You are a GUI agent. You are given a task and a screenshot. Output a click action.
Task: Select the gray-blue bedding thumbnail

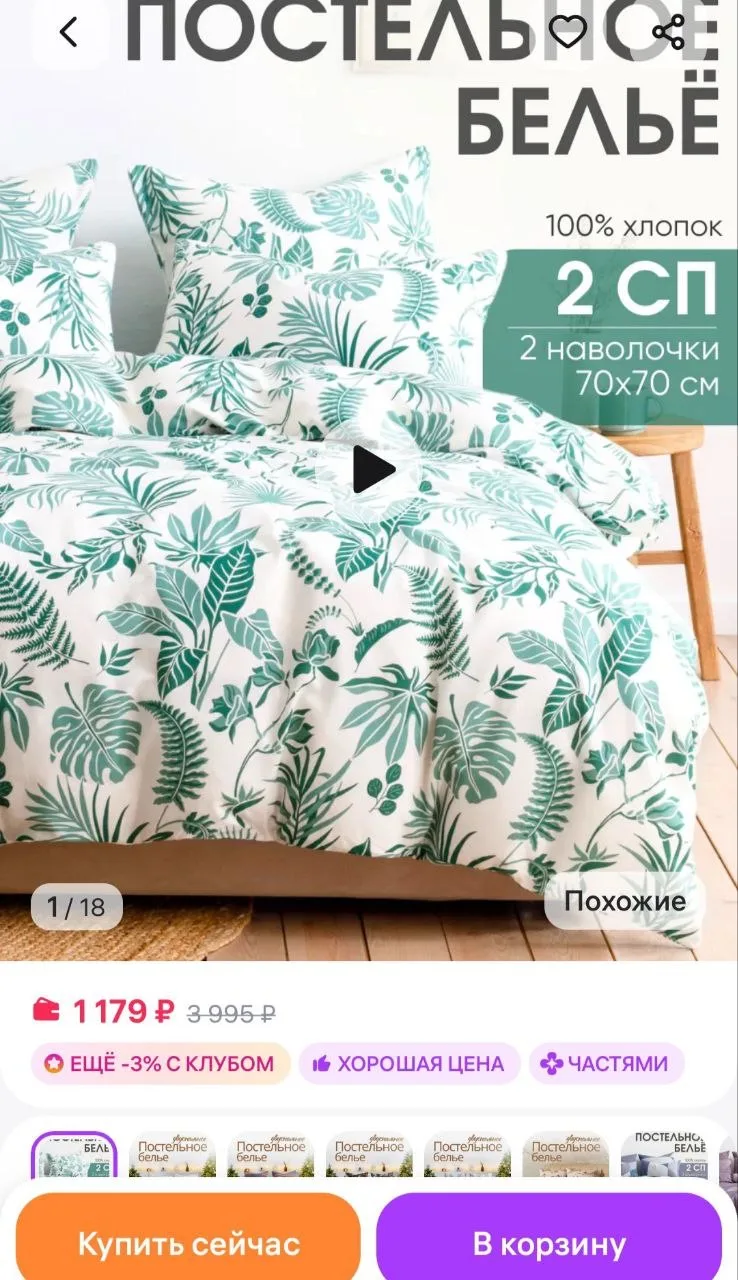click(x=663, y=1155)
